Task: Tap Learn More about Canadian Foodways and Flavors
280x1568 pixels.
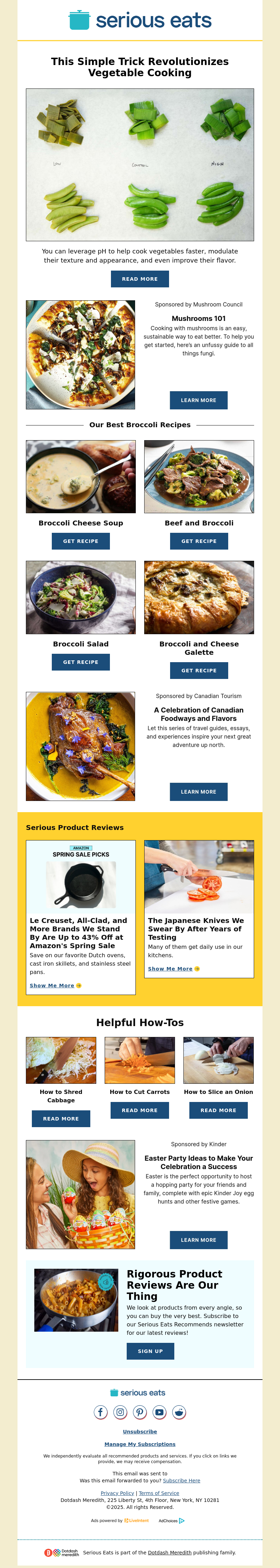Action: 198,791
